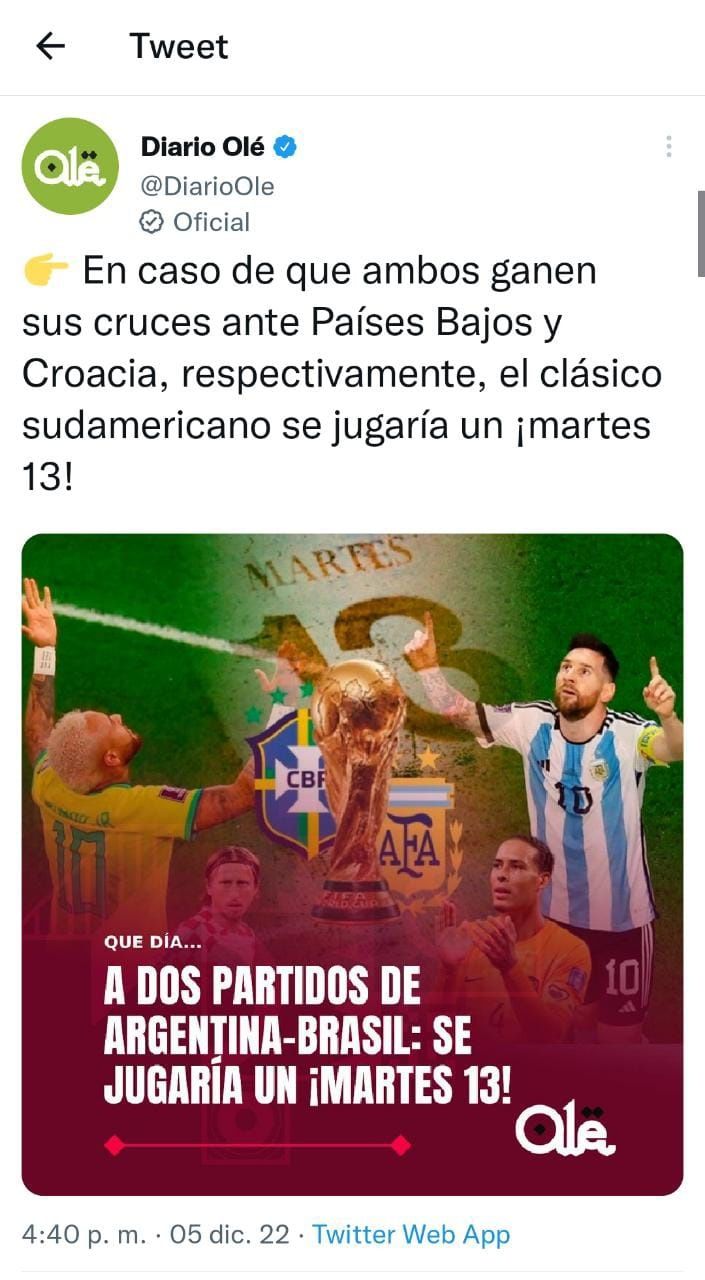Open the Argentina-Brasil tweet image
705x1280 pixels.
pos(352,864)
